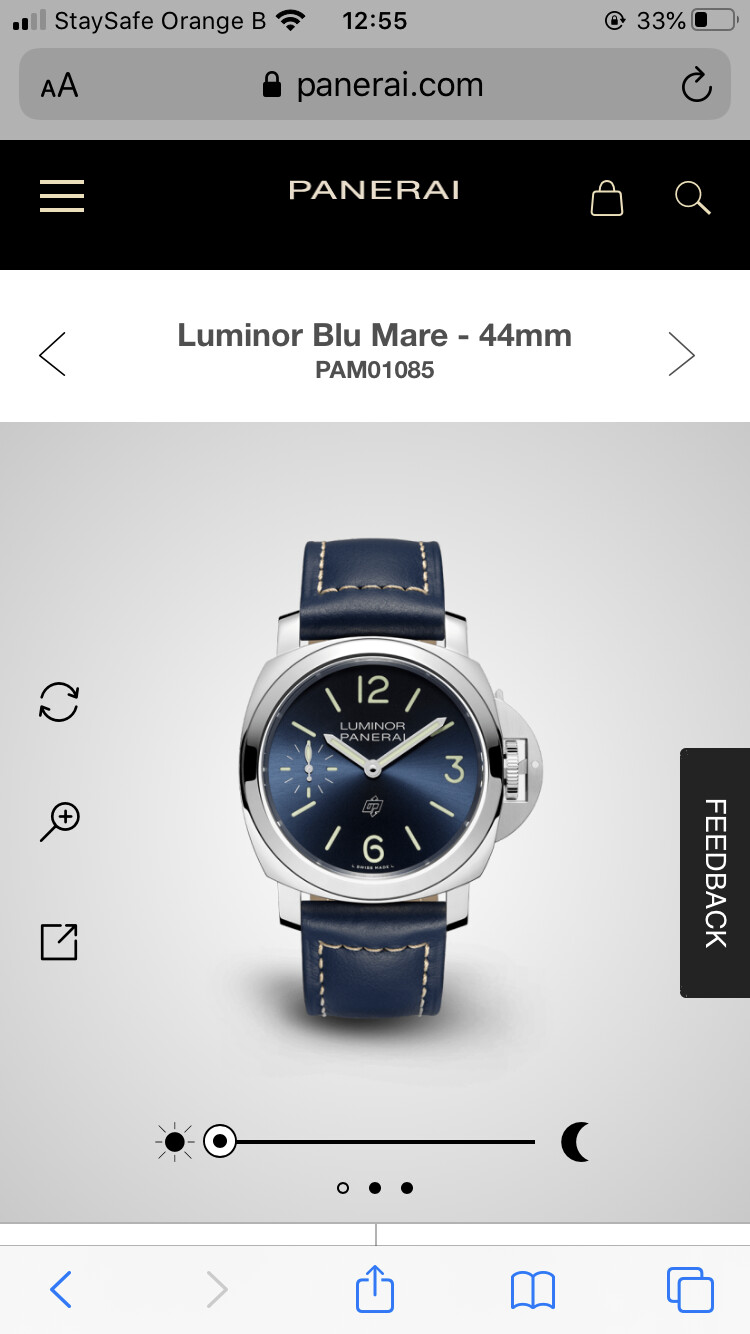Tap the search magnifier in header
Screen dimensions: 750x1334
(x=692, y=197)
